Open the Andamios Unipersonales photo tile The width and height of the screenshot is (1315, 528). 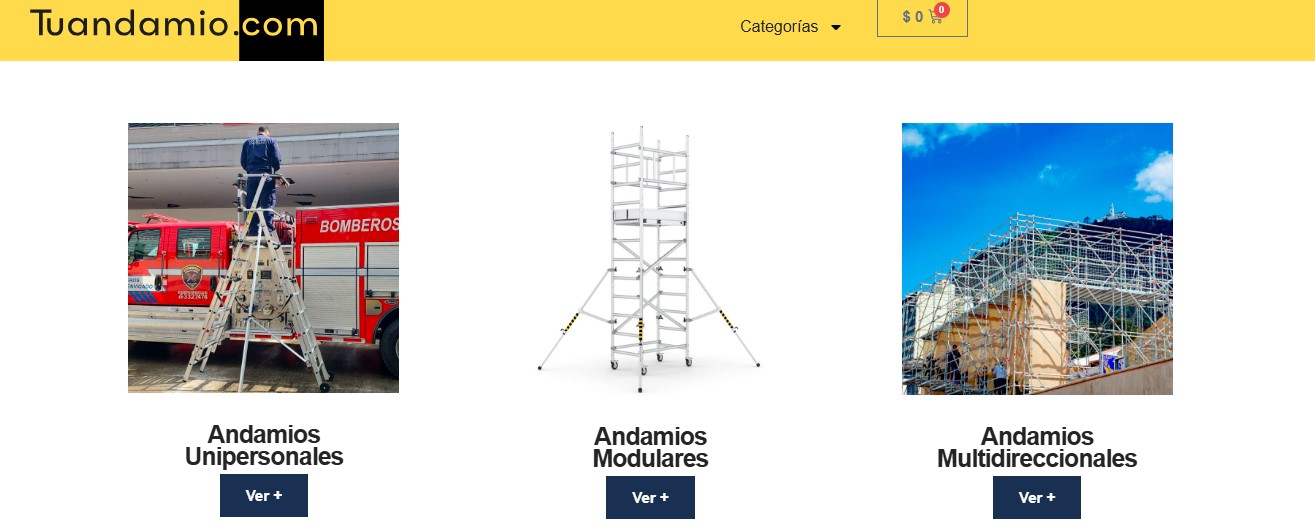(x=263, y=258)
